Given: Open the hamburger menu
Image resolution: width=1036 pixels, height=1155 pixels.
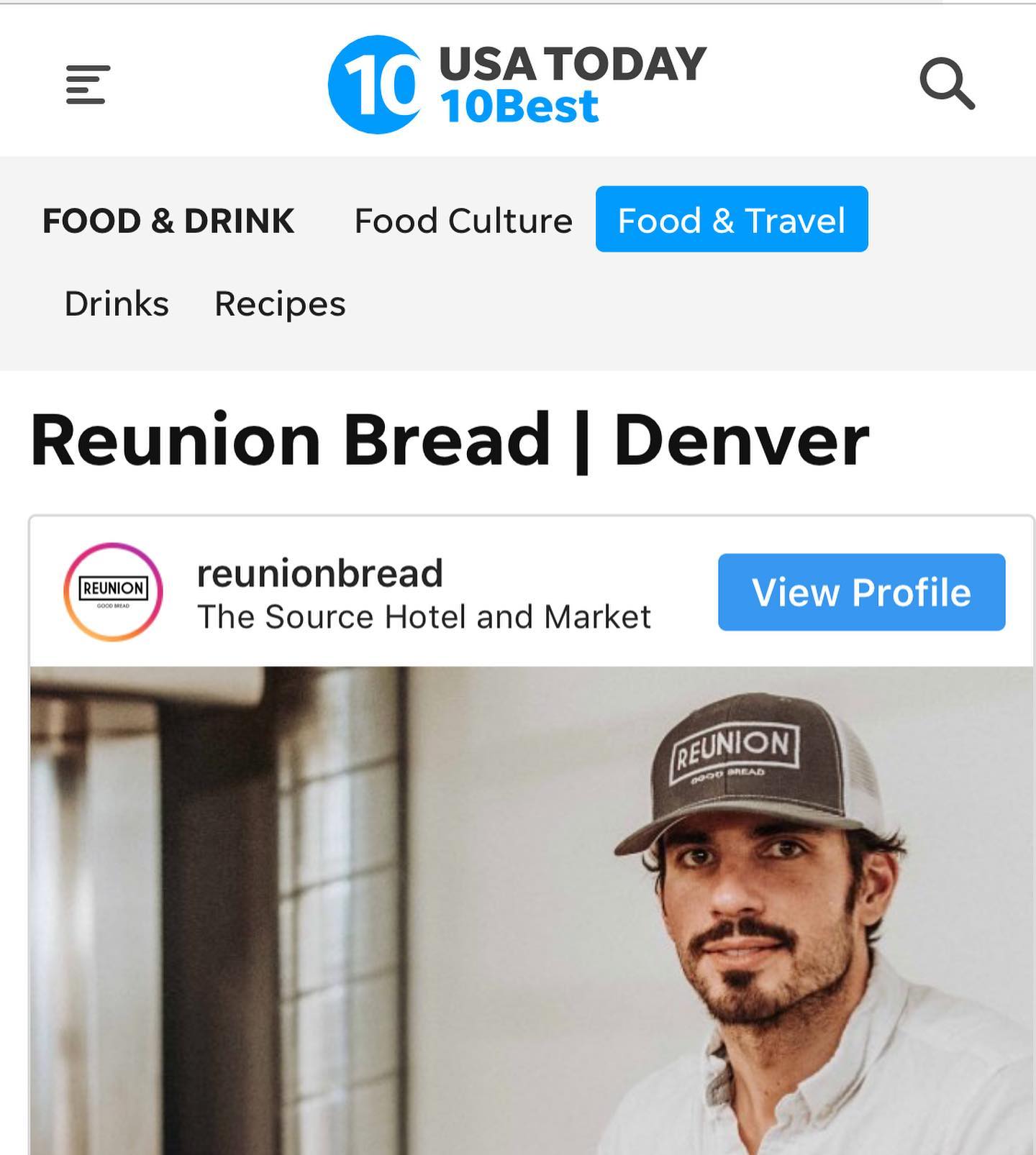Looking at the screenshot, I should (x=88, y=84).
